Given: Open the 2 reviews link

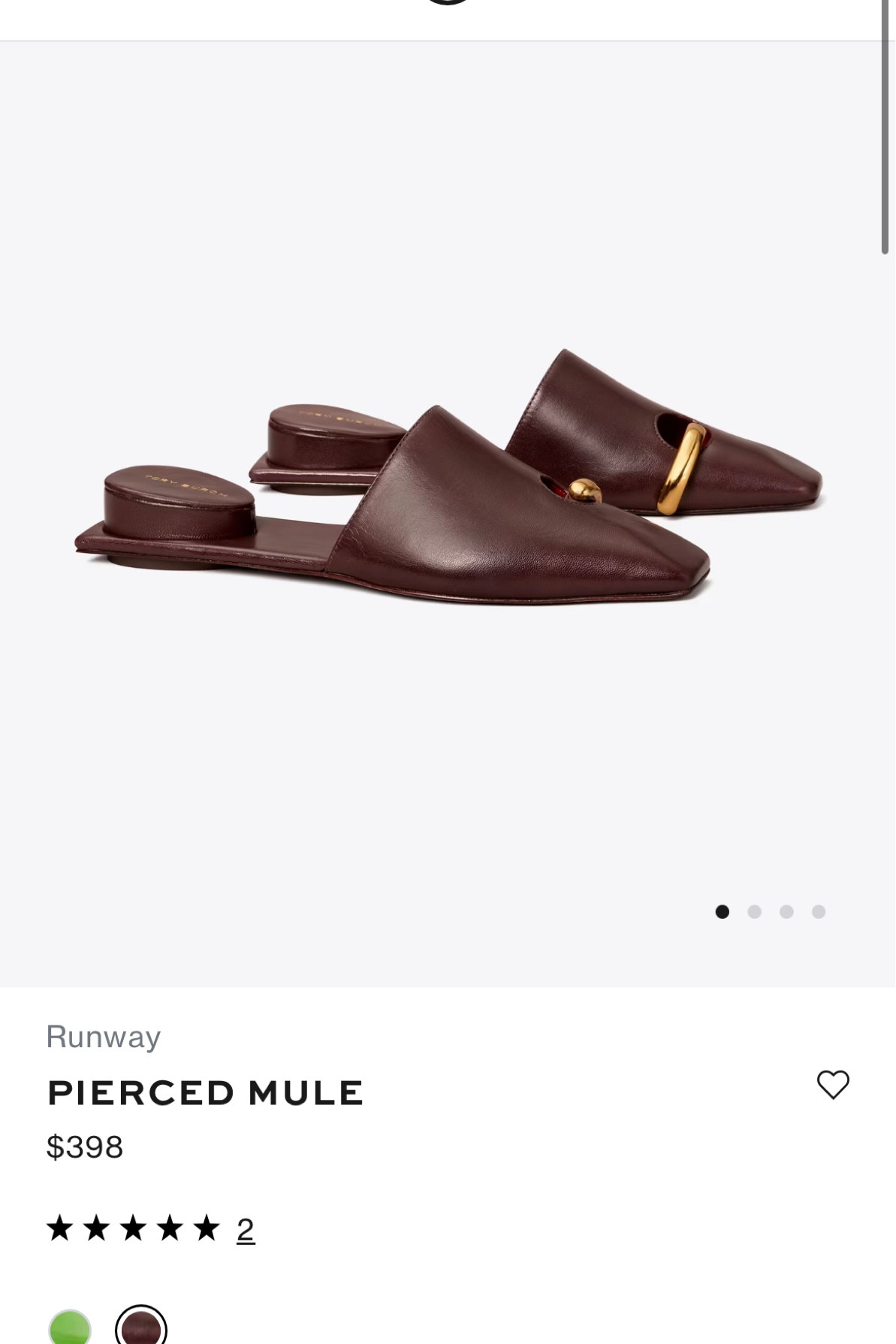Looking at the screenshot, I should [246, 1230].
